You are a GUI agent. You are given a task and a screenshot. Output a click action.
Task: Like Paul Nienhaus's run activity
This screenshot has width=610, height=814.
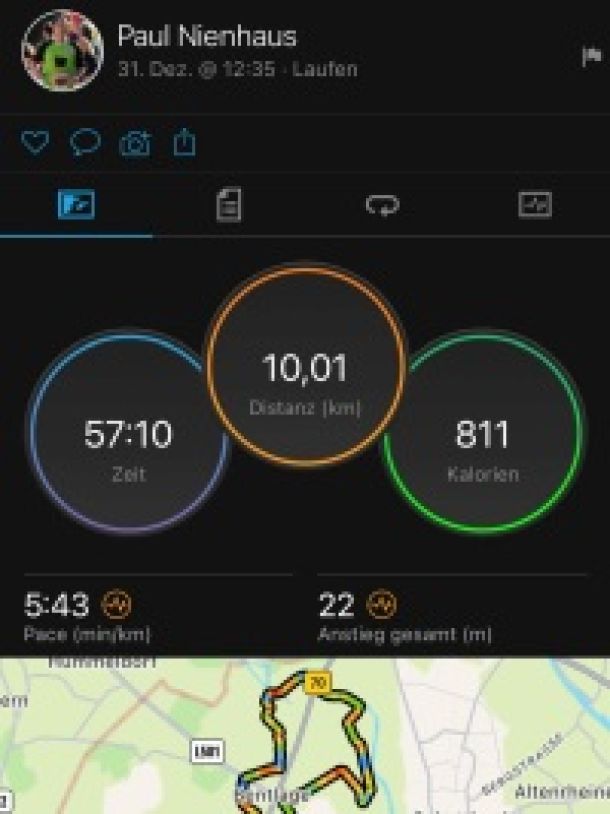coord(35,143)
